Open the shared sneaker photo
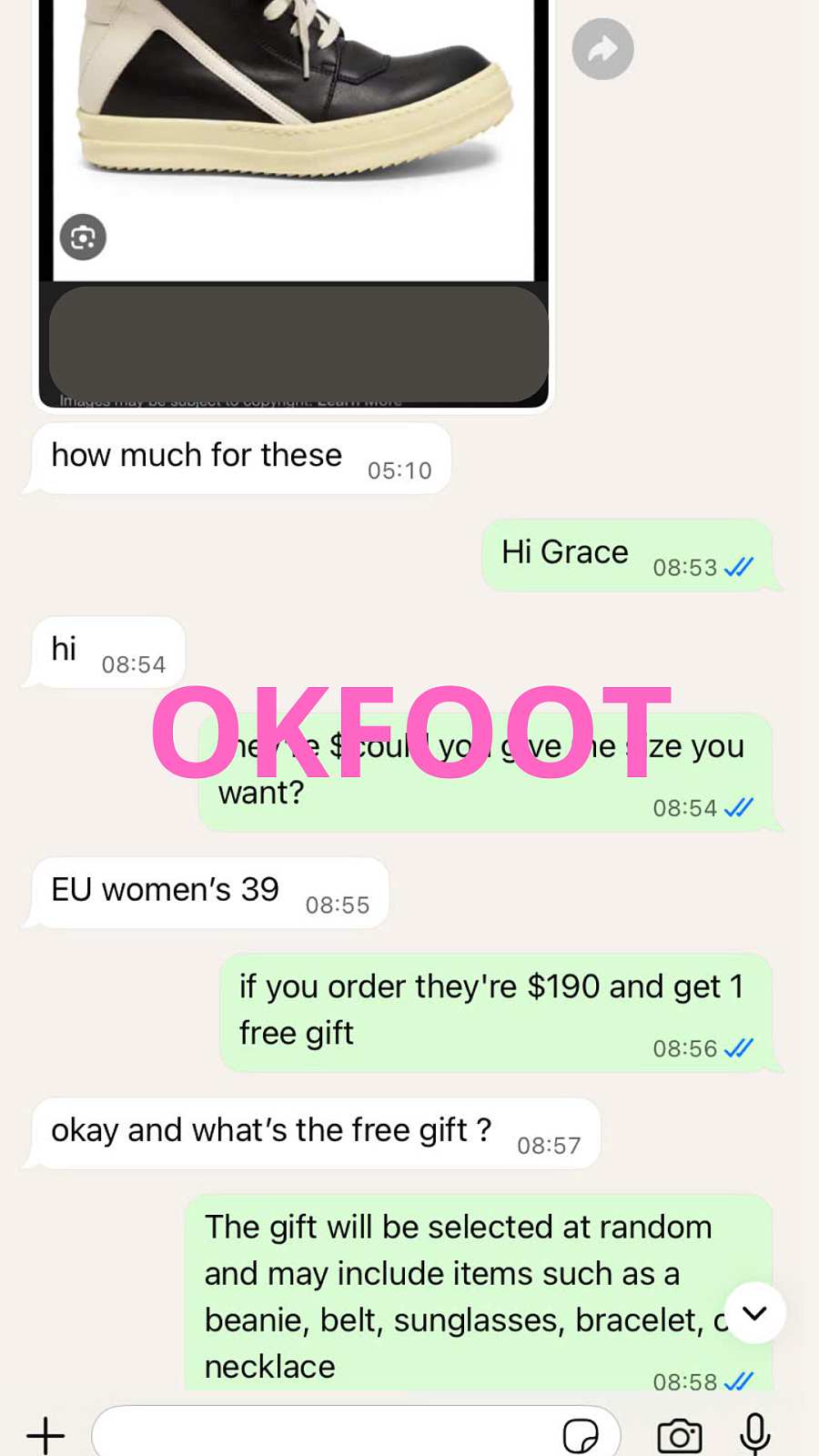 [x=293, y=109]
